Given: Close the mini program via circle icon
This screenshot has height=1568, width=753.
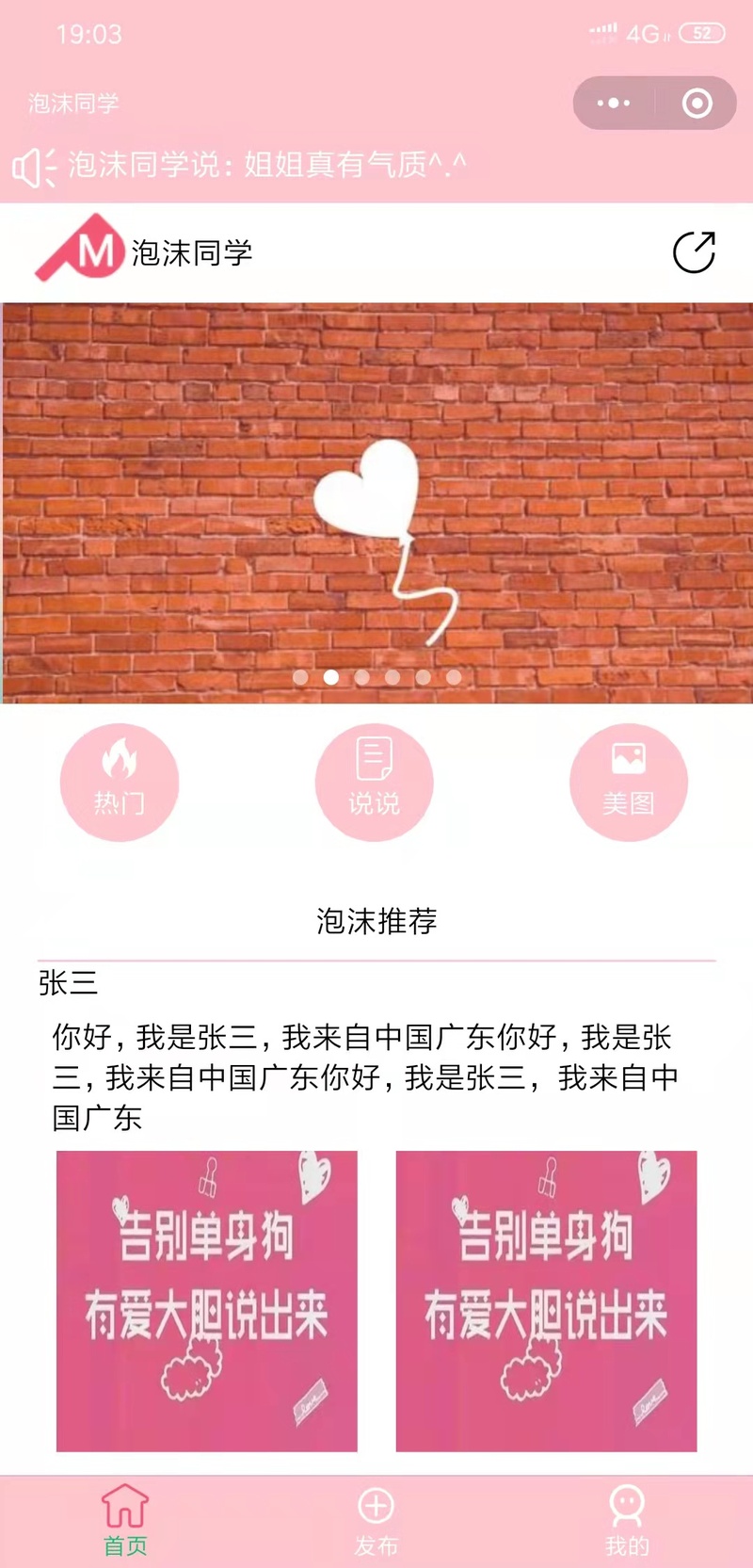Looking at the screenshot, I should tap(697, 103).
